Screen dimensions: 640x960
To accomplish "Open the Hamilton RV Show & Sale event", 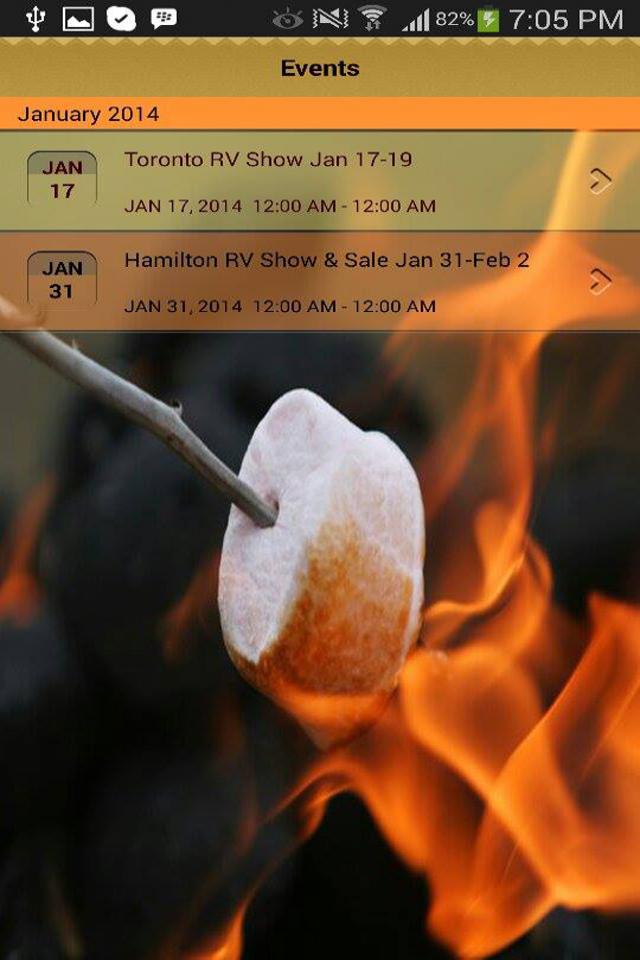I will [x=320, y=282].
